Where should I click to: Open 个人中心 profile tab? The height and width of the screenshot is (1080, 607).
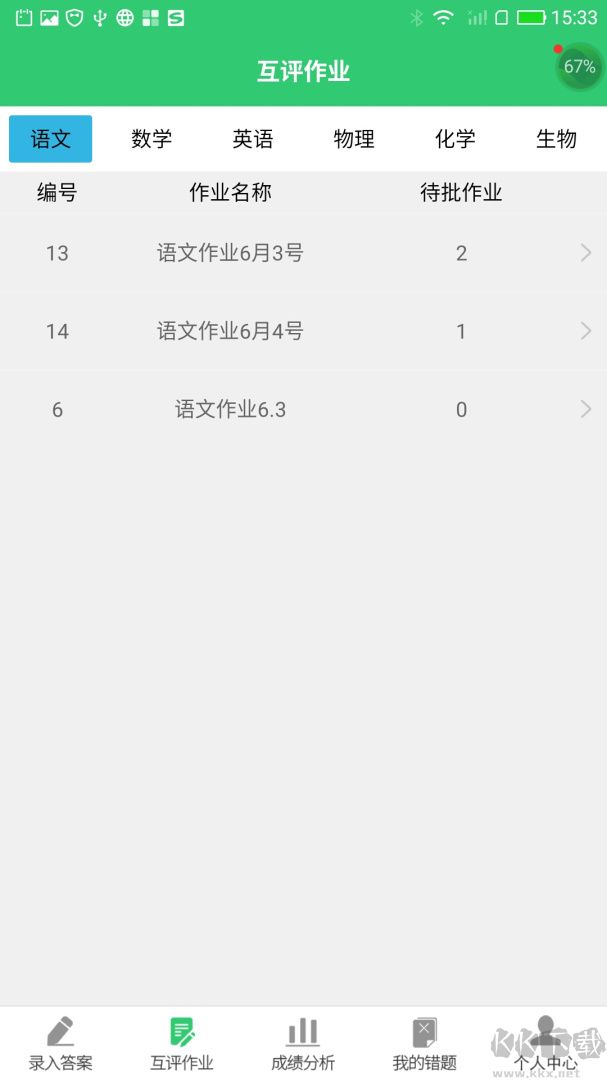pyautogui.click(x=545, y=1044)
